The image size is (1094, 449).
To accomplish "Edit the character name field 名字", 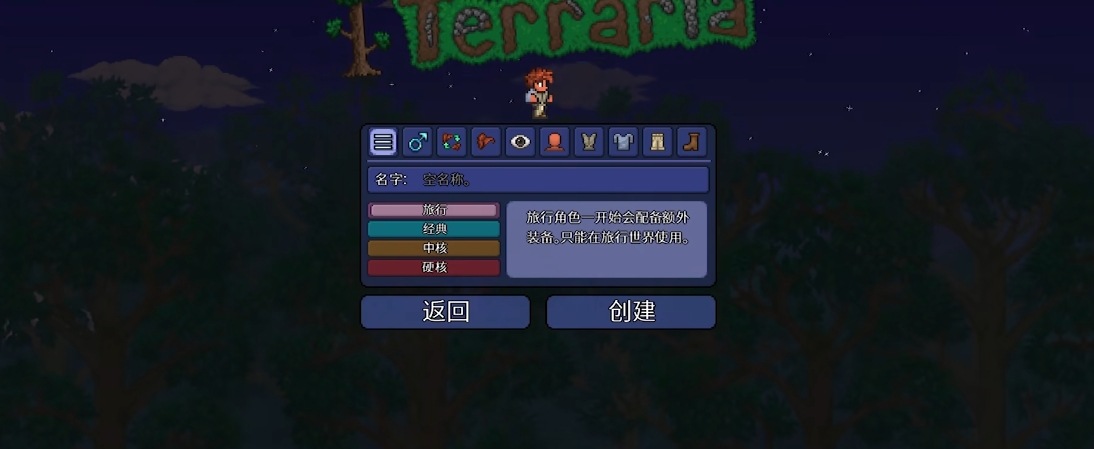I will [538, 180].
